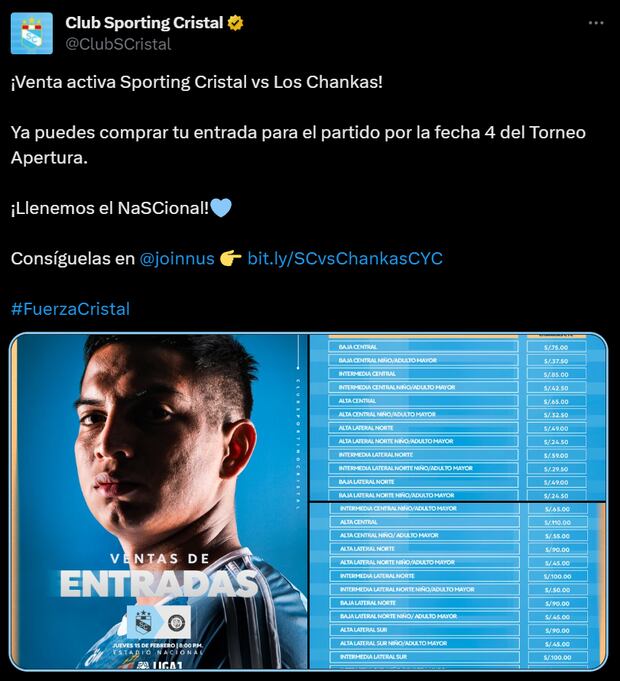This screenshot has width=620, height=681.
Task: Open the tweet's three-dot overflow menu
Action: pos(596,23)
